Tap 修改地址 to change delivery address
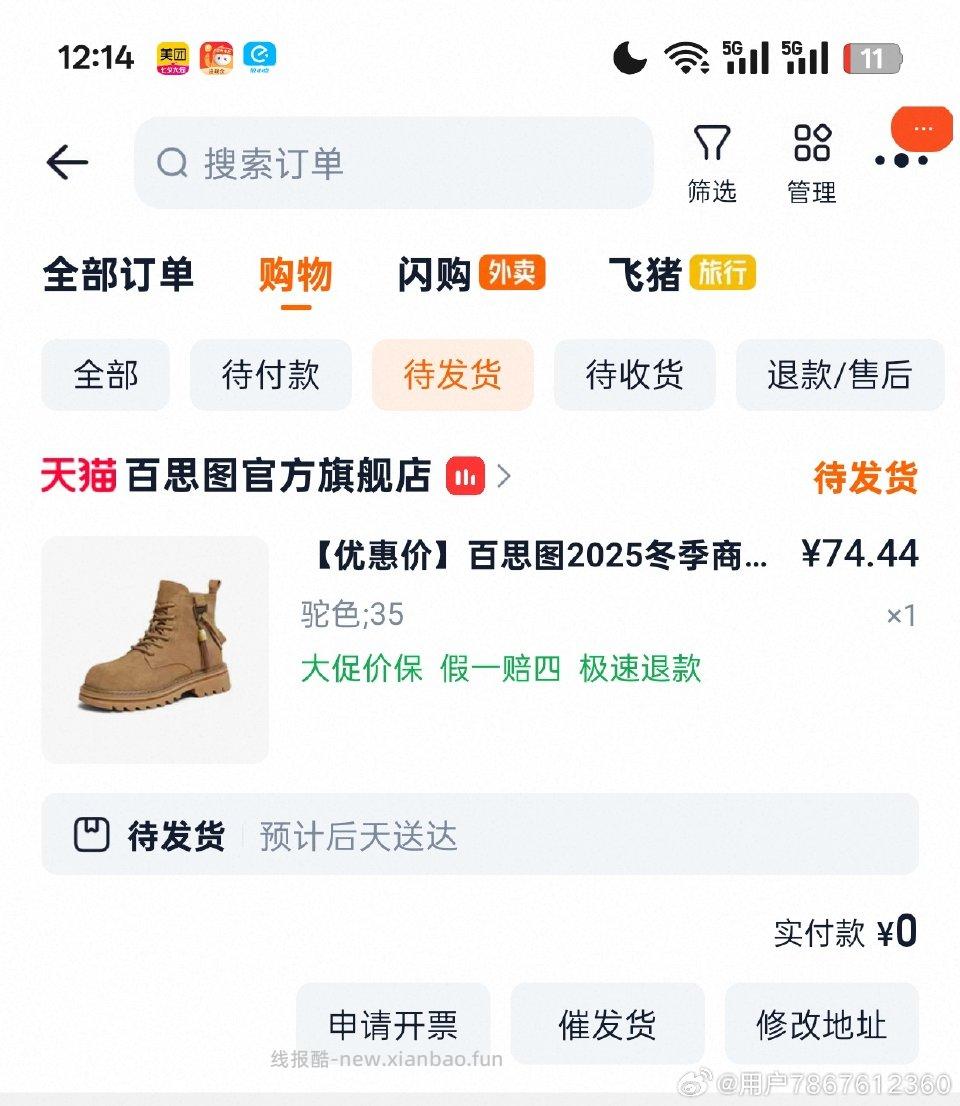 (x=820, y=1024)
